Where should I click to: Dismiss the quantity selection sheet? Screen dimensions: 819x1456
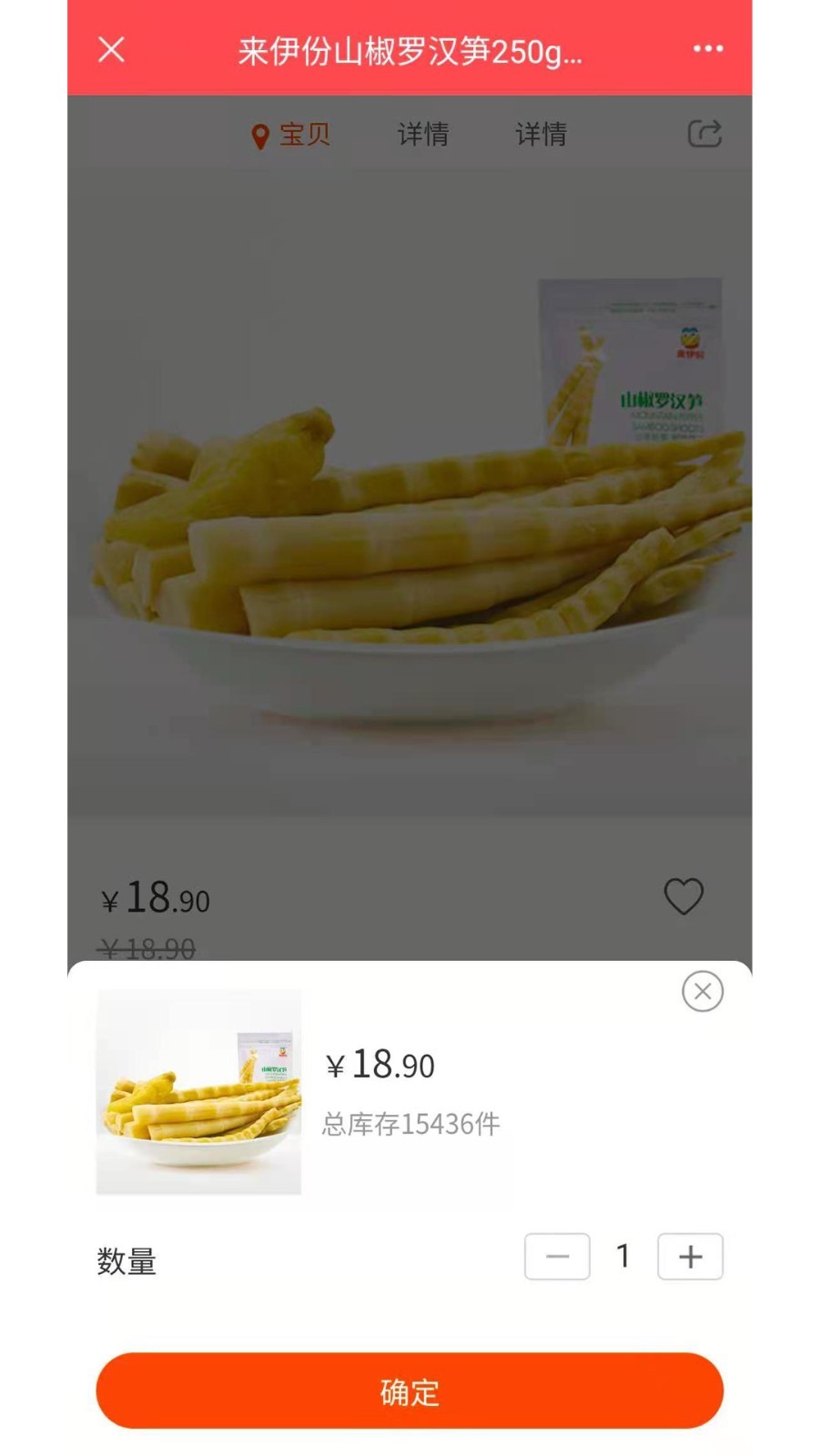click(703, 992)
